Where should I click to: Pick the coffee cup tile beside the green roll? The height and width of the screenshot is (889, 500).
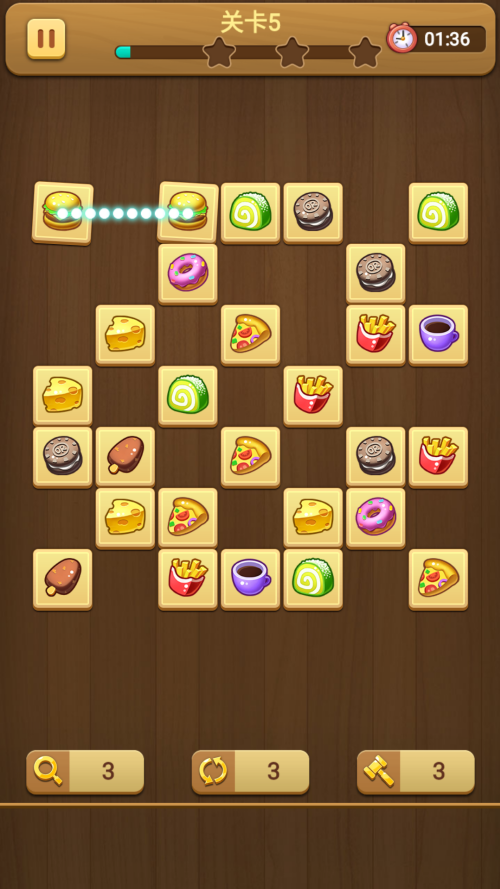[251, 579]
